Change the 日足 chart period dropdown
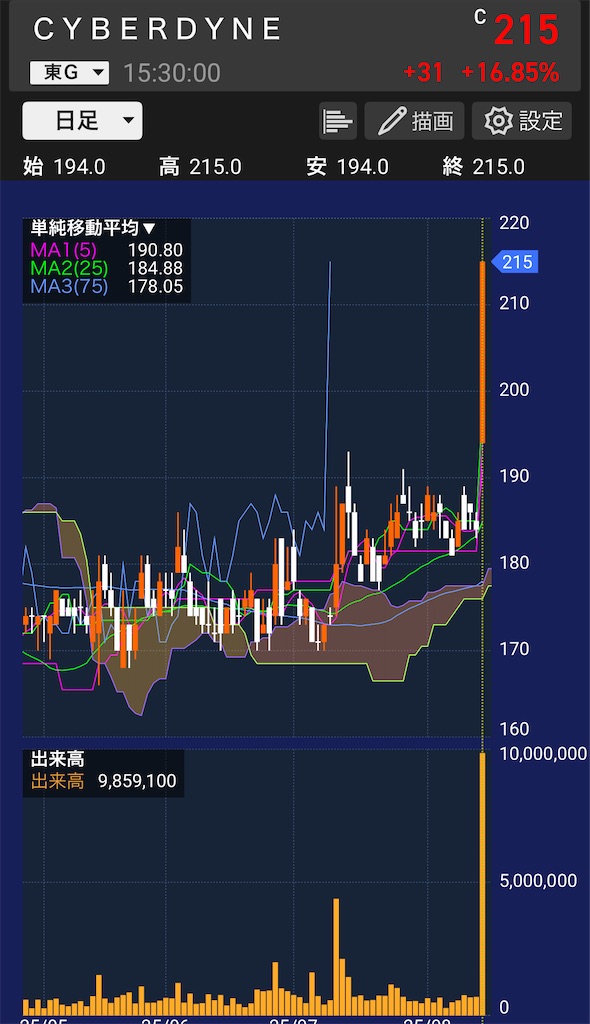 pos(82,120)
